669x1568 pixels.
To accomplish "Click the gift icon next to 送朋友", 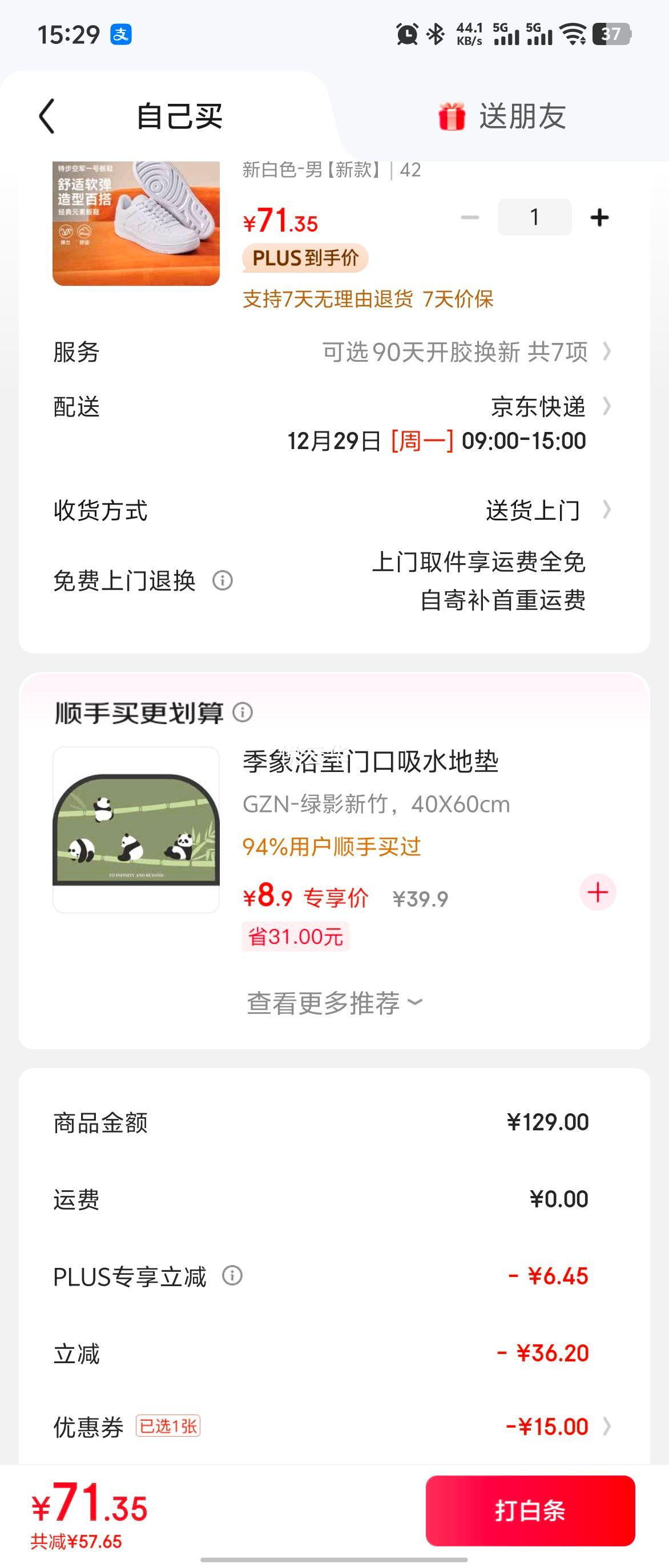I will tap(450, 116).
